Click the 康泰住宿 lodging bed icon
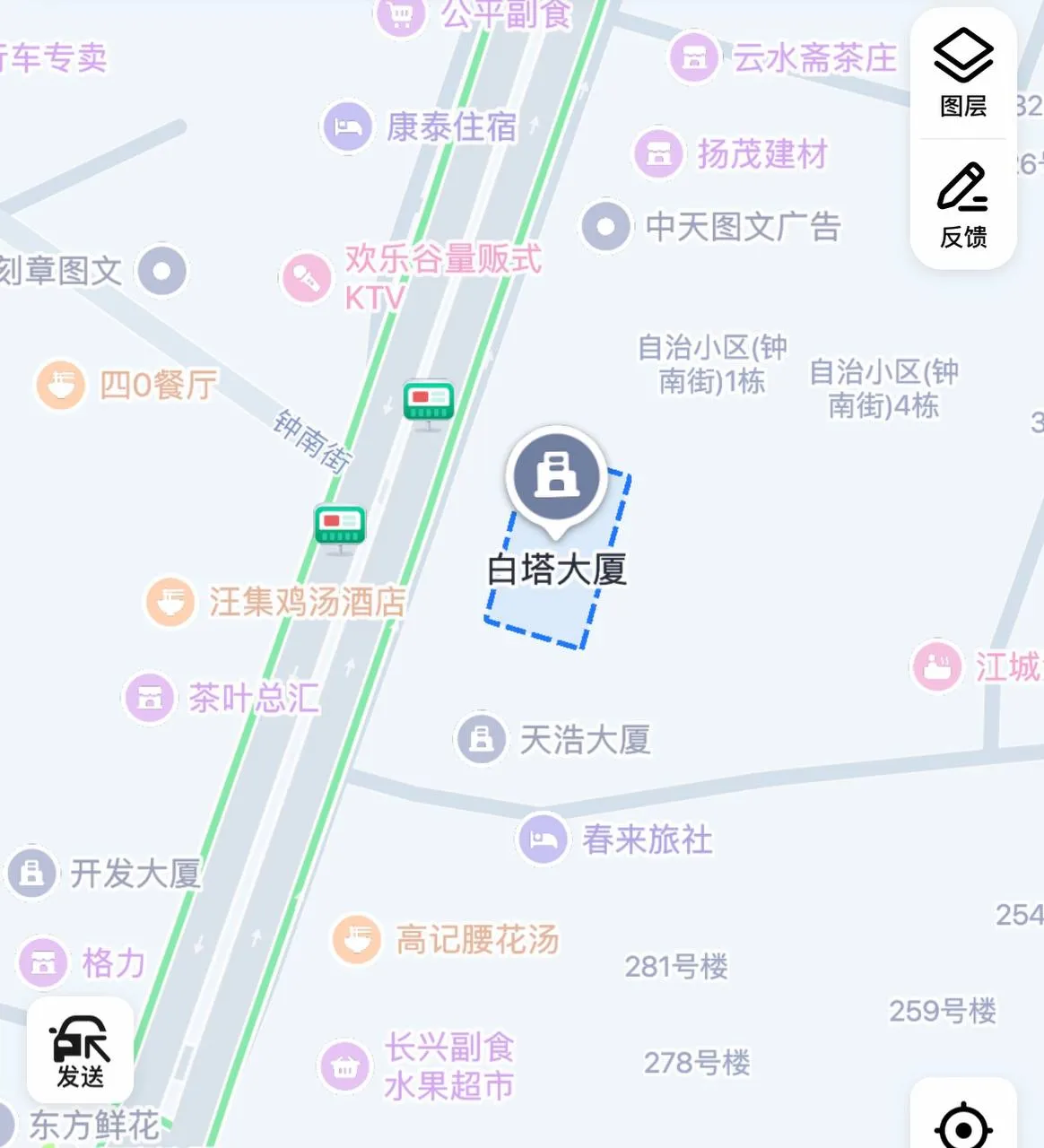This screenshot has width=1044, height=1148. coord(348,126)
